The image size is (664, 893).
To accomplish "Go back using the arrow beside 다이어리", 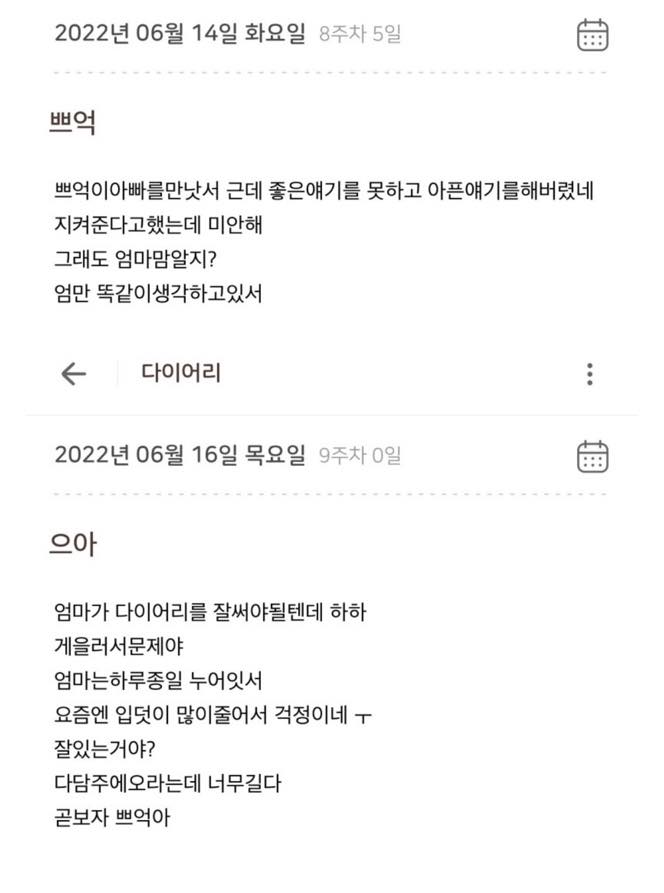I will [x=73, y=374].
